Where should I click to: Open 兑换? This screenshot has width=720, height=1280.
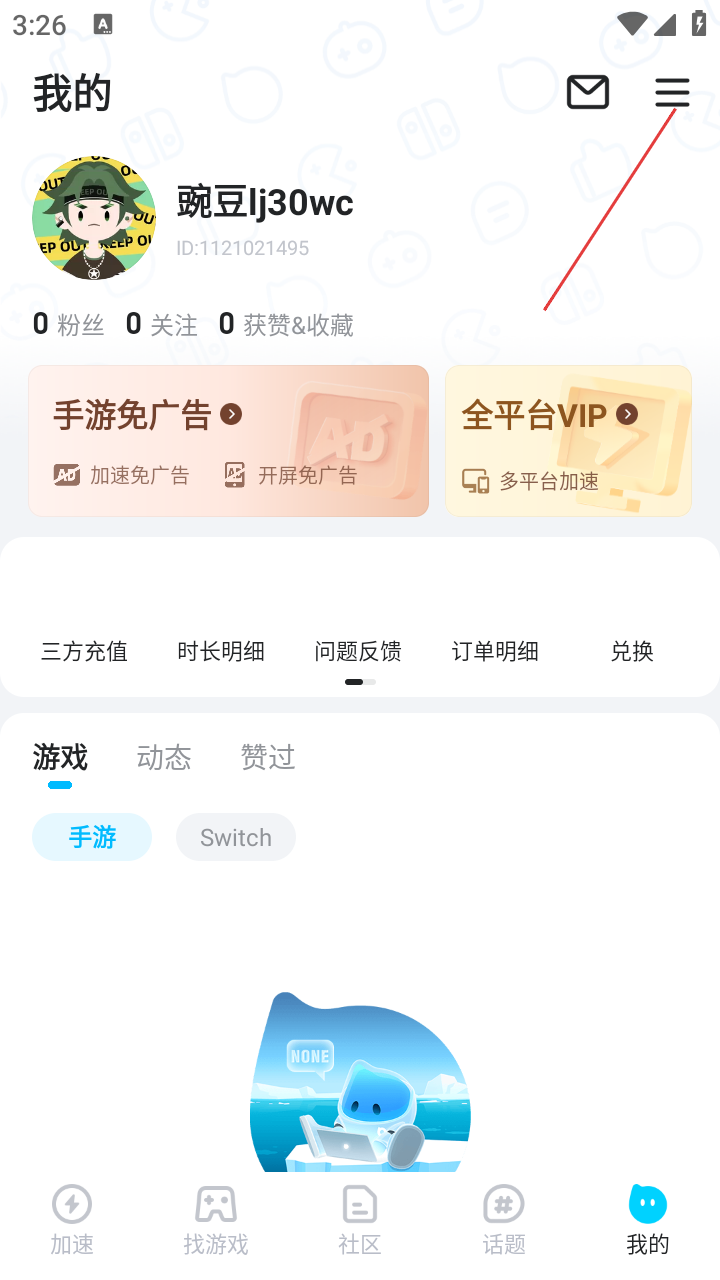click(632, 651)
